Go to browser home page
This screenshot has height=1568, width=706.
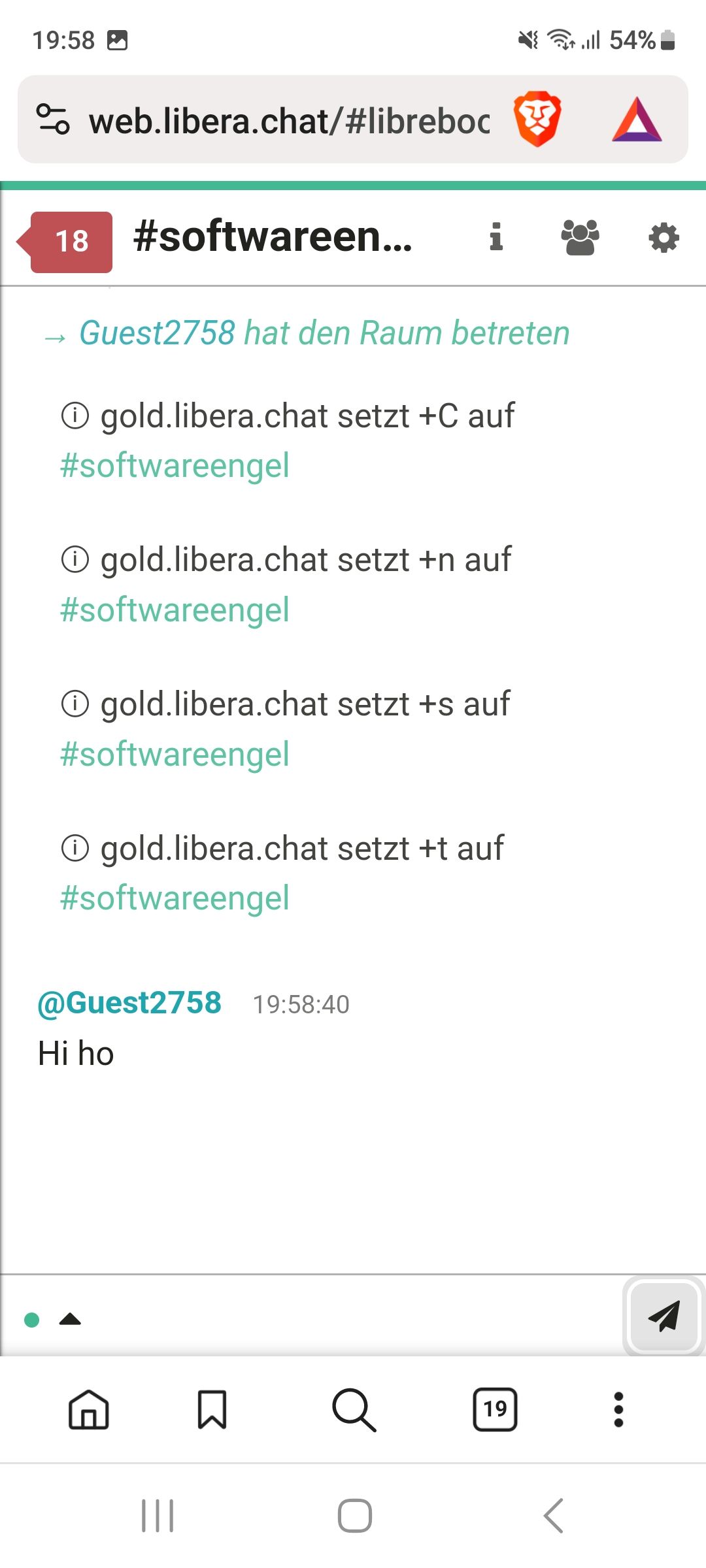pyautogui.click(x=89, y=1409)
